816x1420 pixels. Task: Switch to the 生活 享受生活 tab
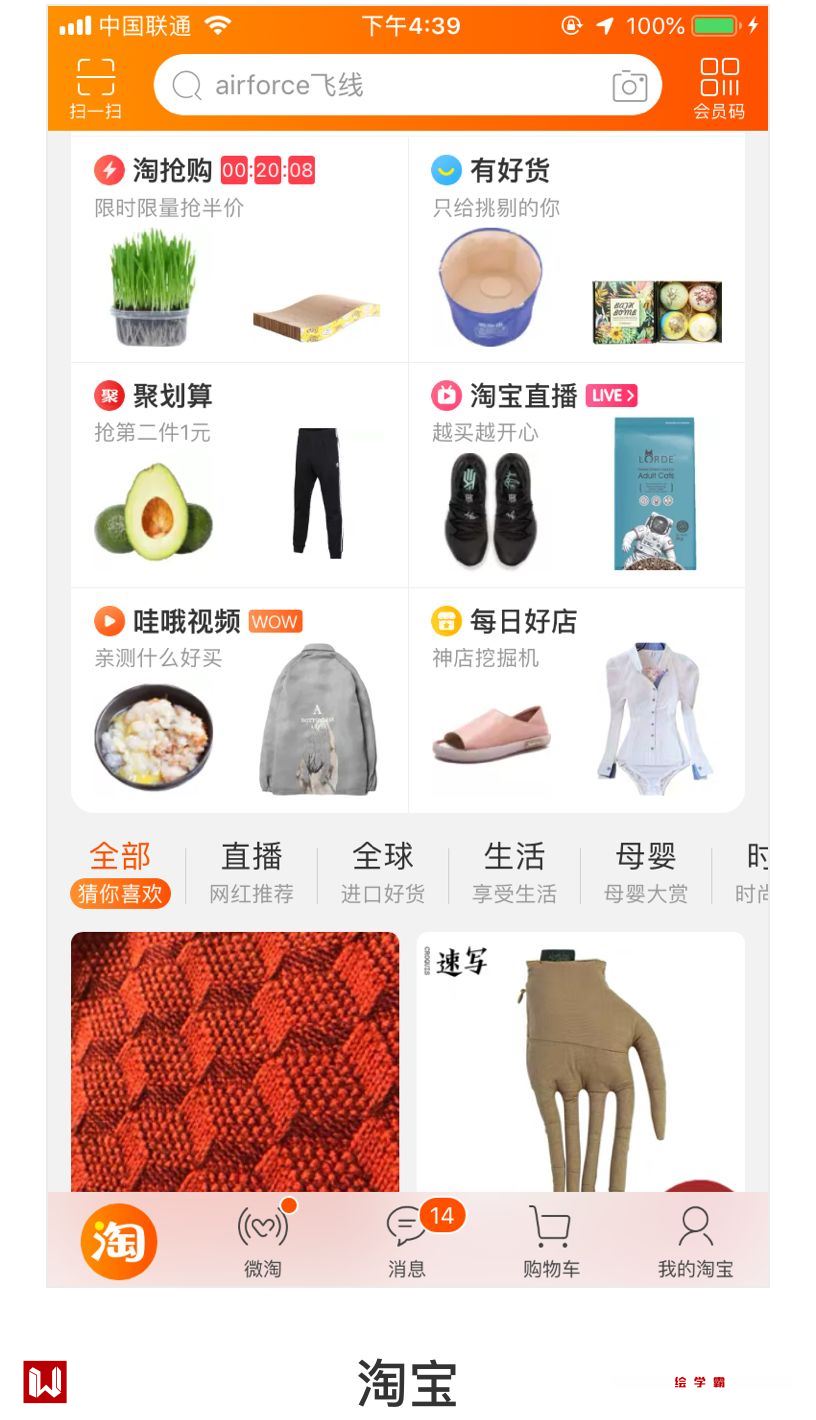coord(514,872)
